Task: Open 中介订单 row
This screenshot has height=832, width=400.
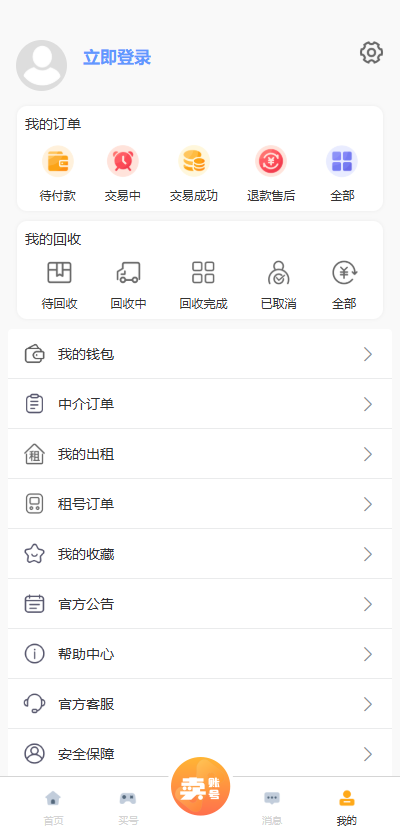Action: pyautogui.click(x=200, y=404)
